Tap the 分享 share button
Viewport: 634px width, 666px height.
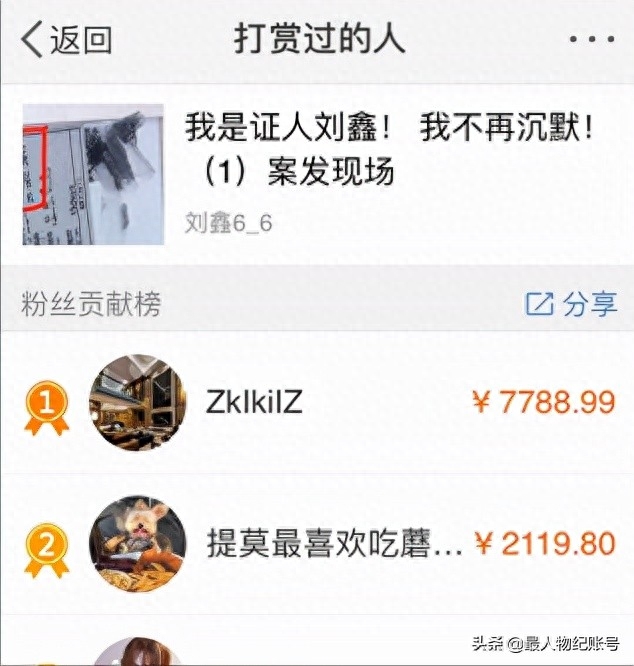[572, 304]
